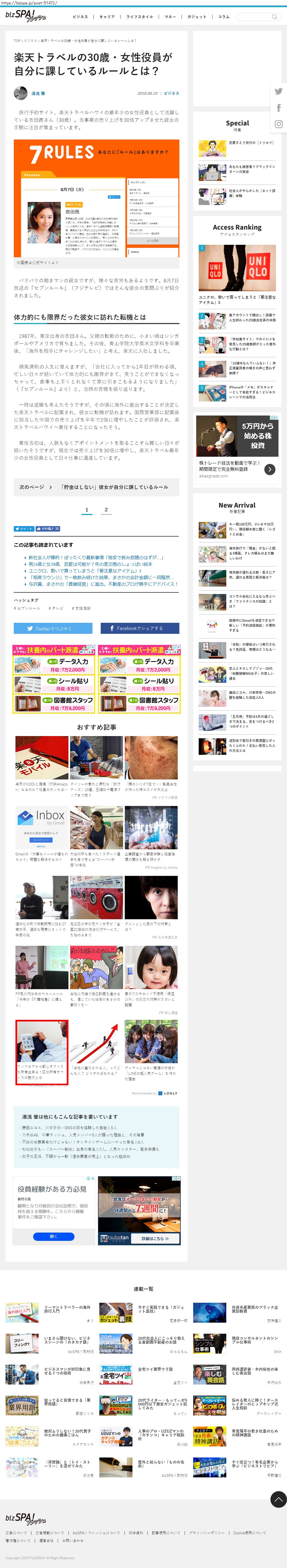Tap the Twitterでつぶやく button

[53, 629]
